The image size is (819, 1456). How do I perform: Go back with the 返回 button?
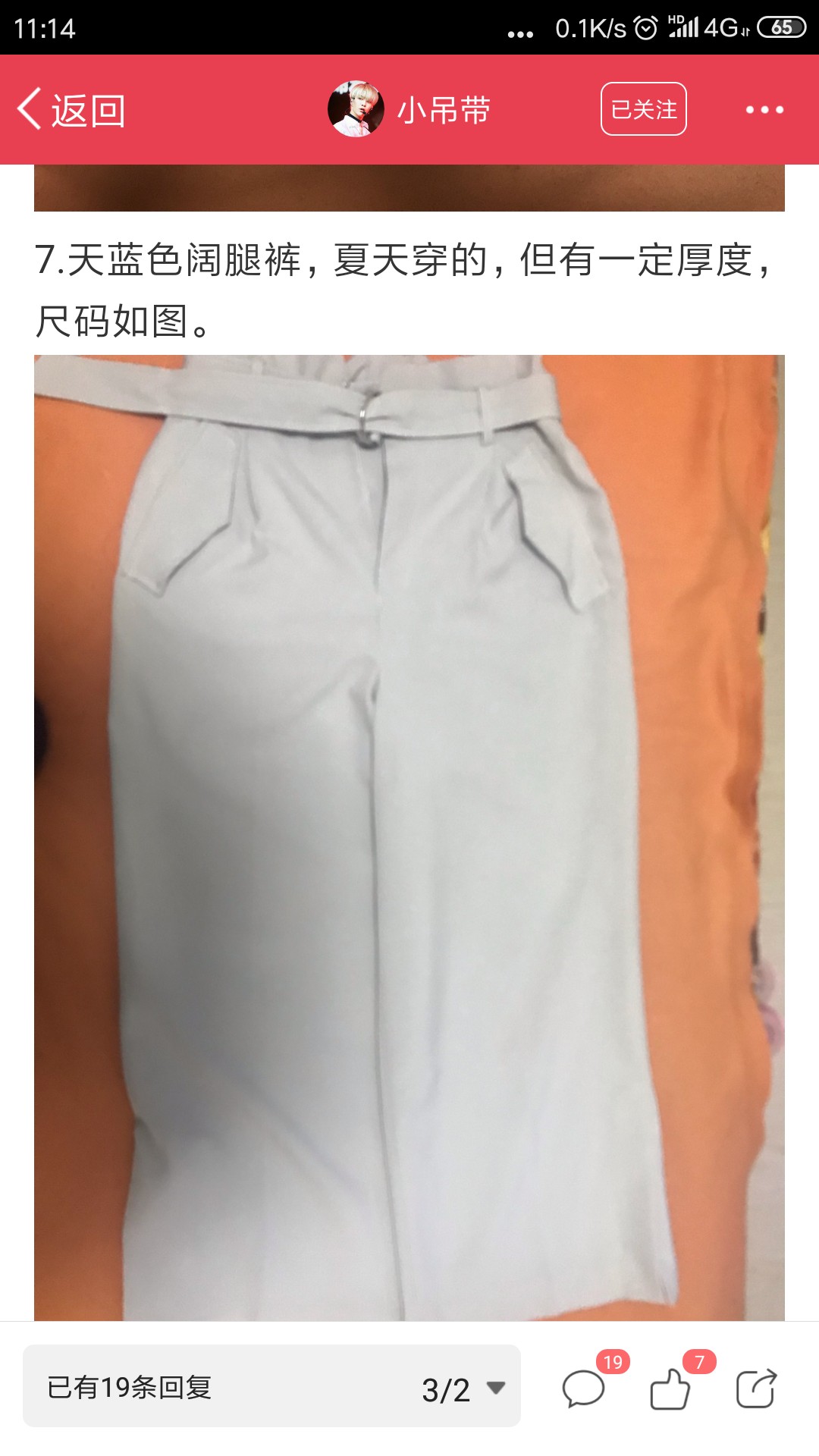71,111
